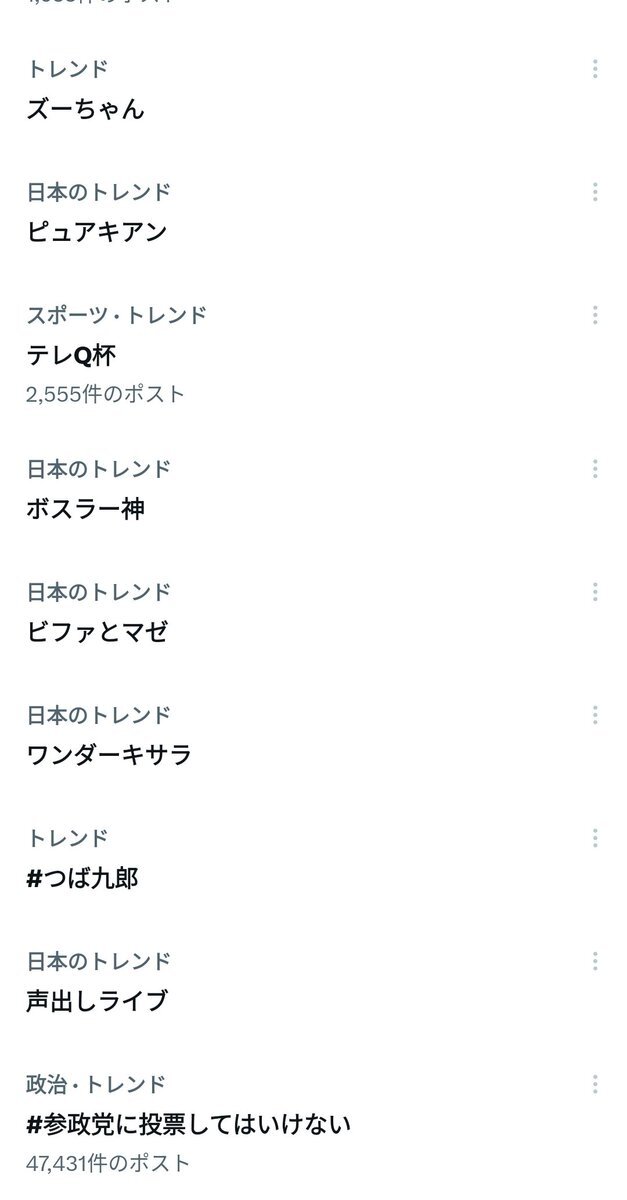View the ピュアキアン trend
Screen dimensions: 627x1200
pyautogui.click(x=97, y=231)
